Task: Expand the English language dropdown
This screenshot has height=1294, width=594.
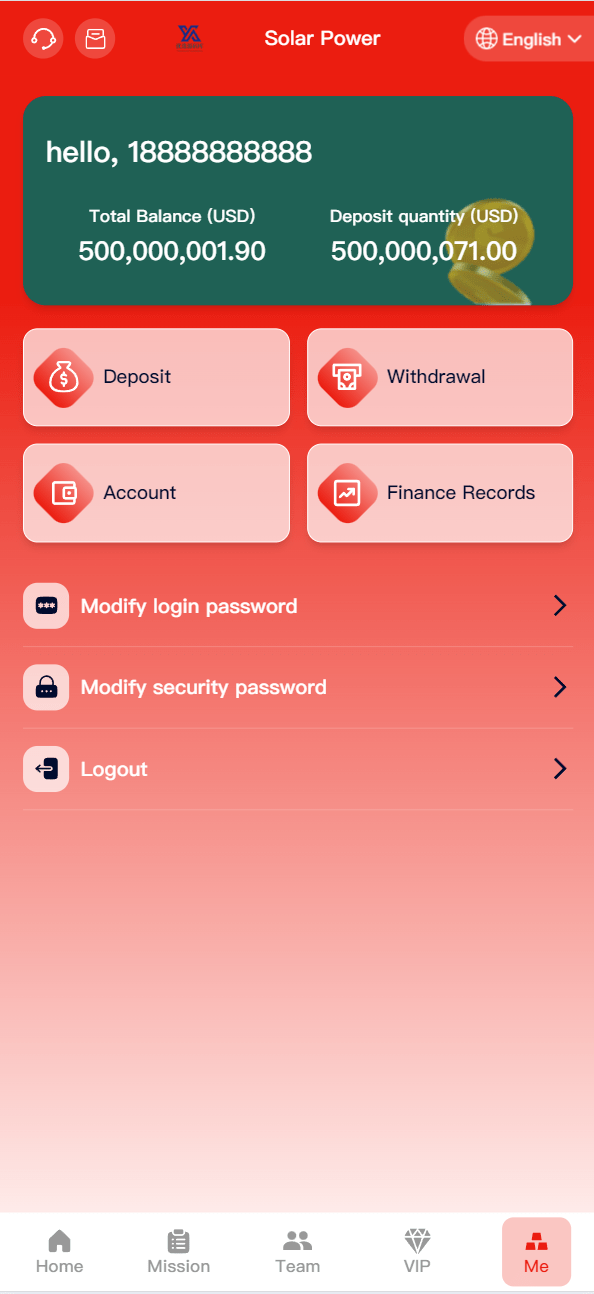Action: click(529, 39)
